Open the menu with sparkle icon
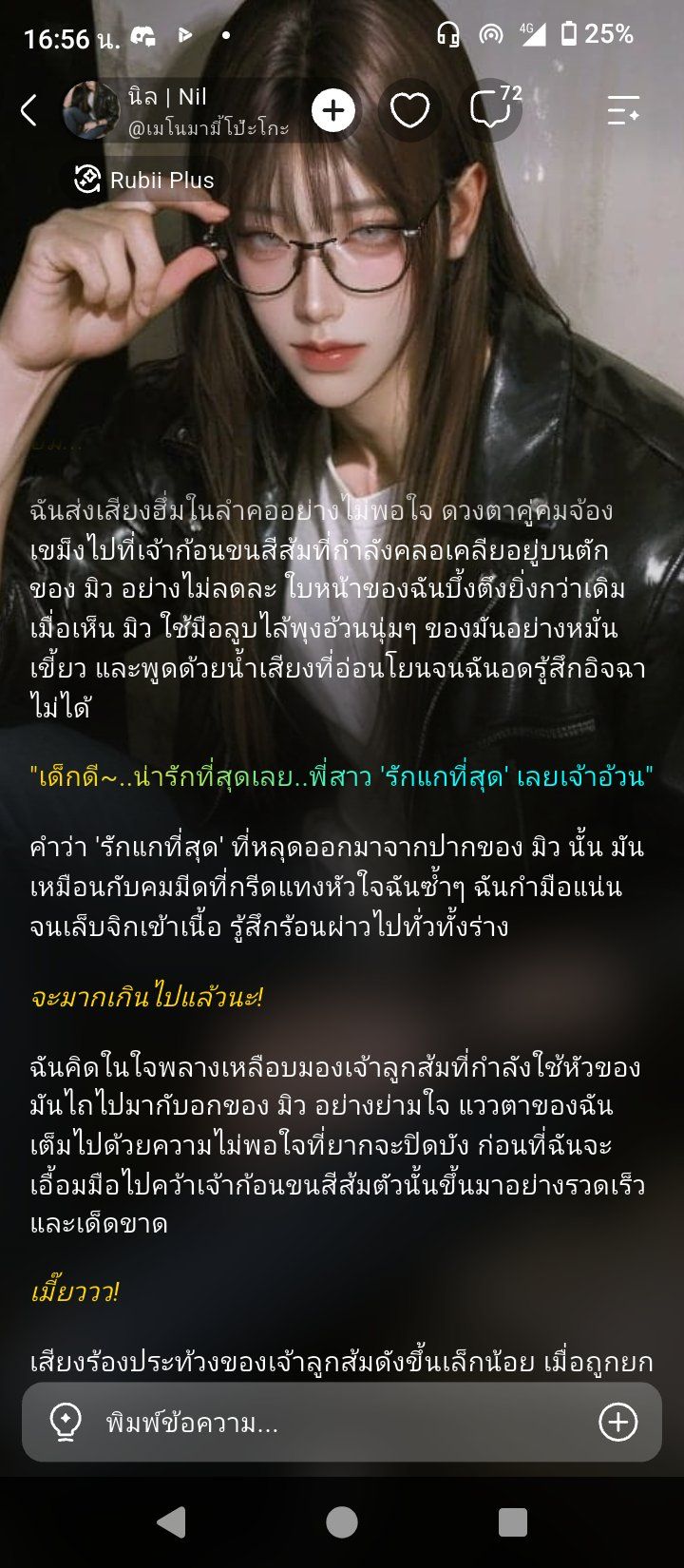Viewport: 684px width, 1568px height. (x=624, y=110)
